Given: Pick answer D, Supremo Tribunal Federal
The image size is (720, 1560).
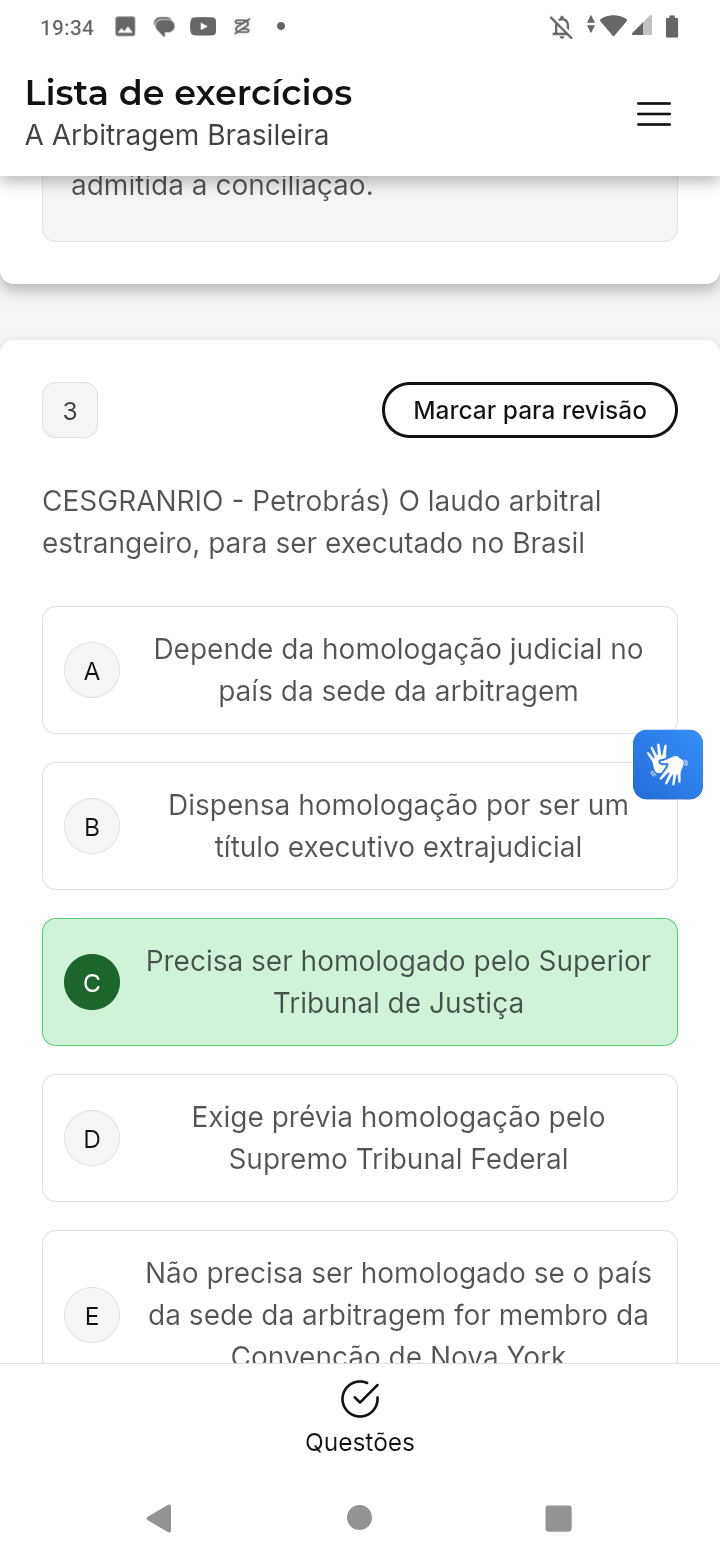Looking at the screenshot, I should [360, 1138].
